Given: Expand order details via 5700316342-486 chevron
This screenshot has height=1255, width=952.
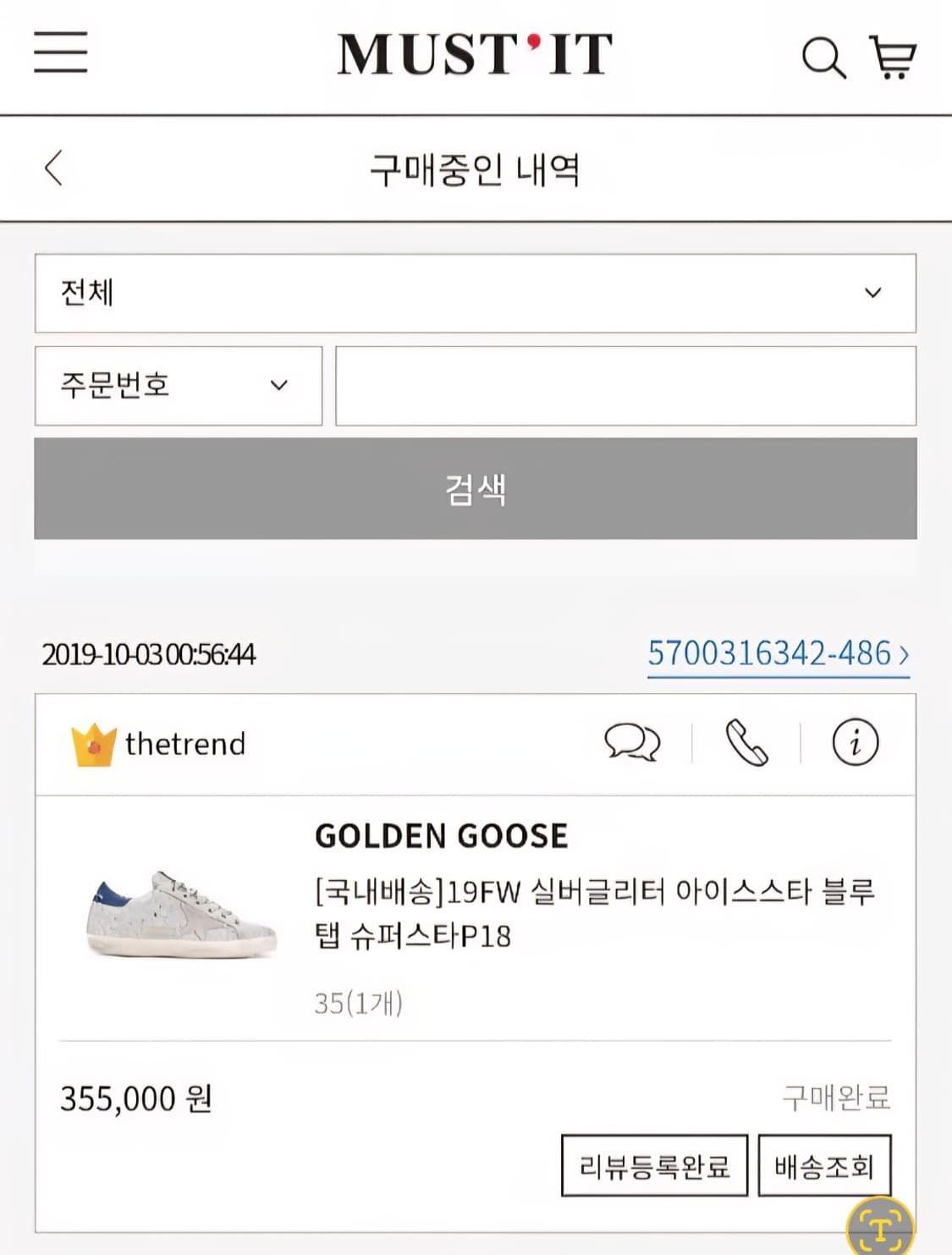Looking at the screenshot, I should (779, 652).
